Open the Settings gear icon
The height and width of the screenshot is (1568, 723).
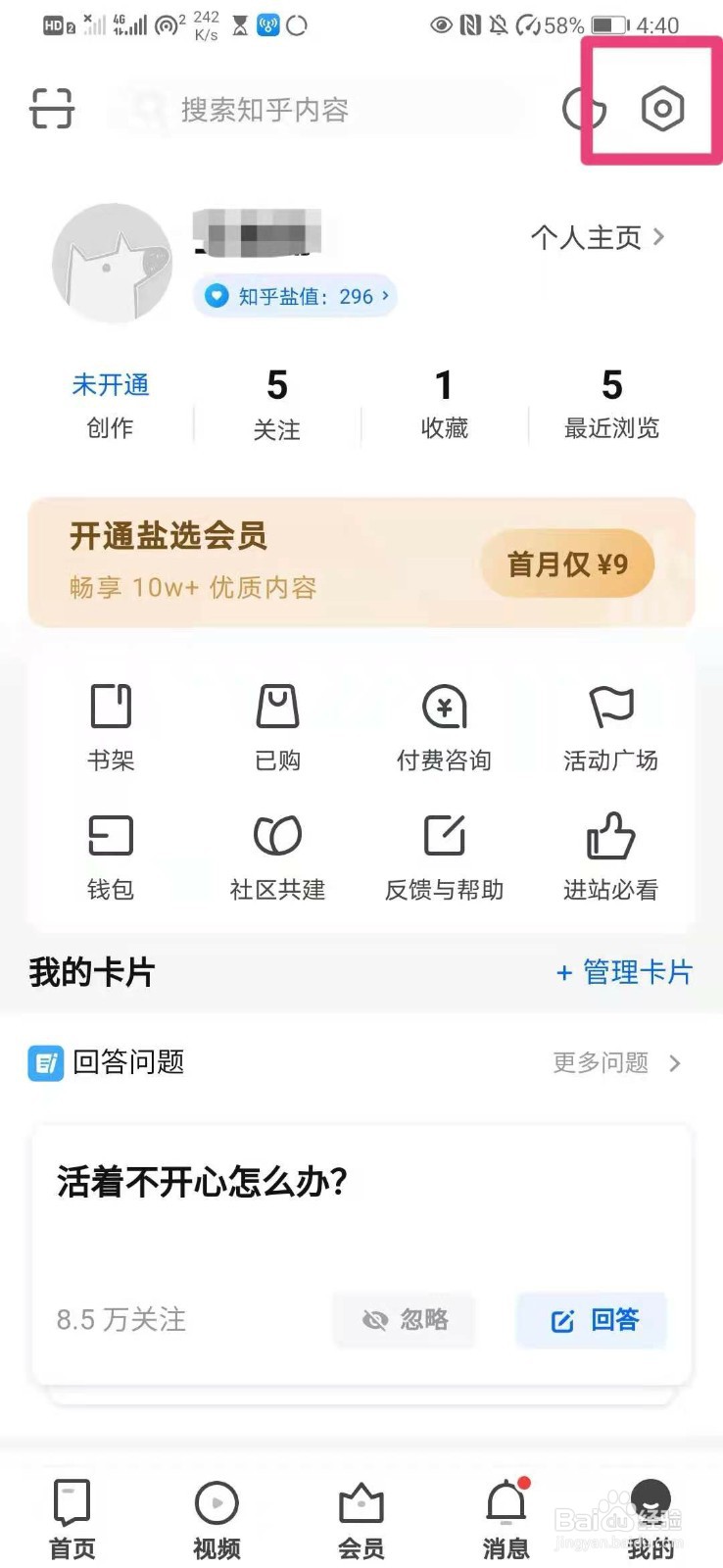tap(664, 110)
